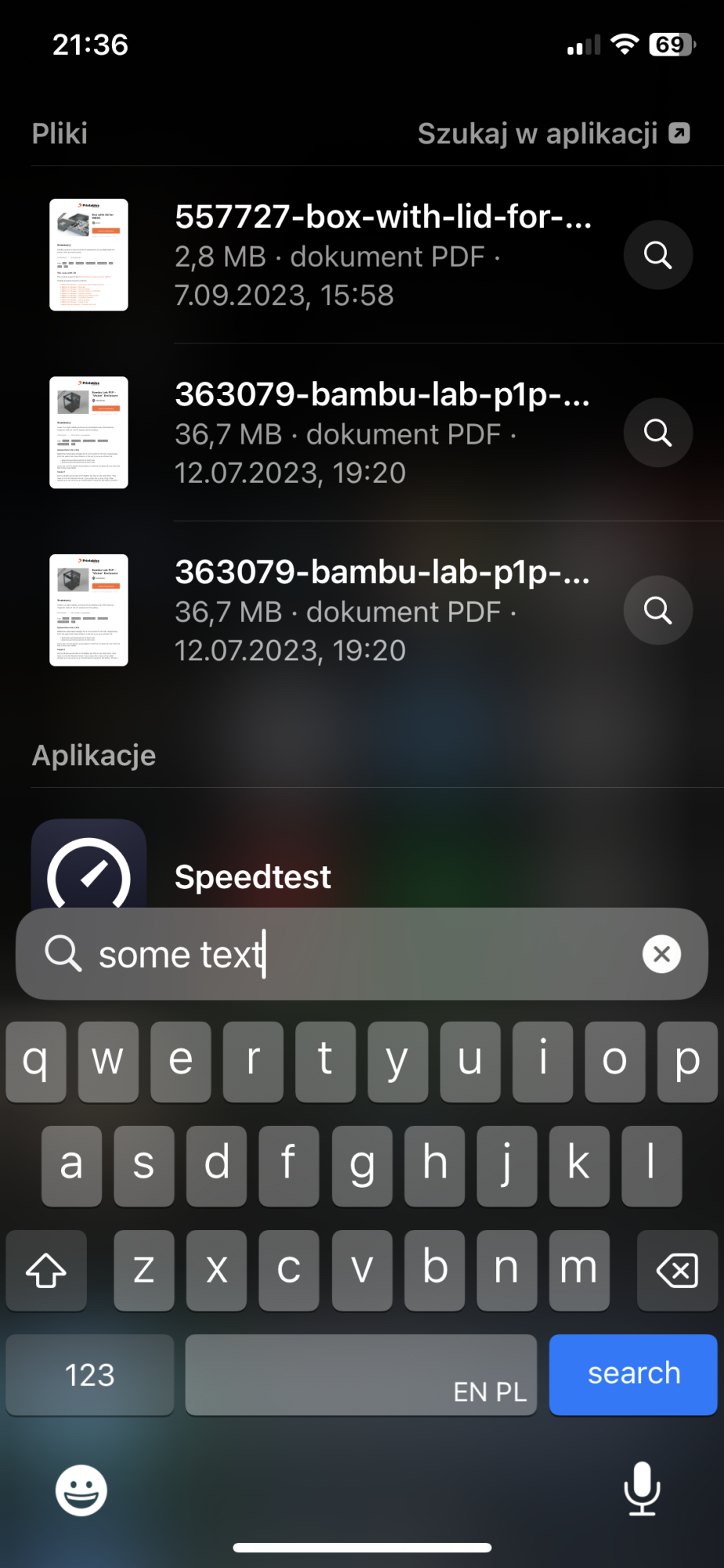
Task: Clear the search text with the X button
Action: click(661, 954)
